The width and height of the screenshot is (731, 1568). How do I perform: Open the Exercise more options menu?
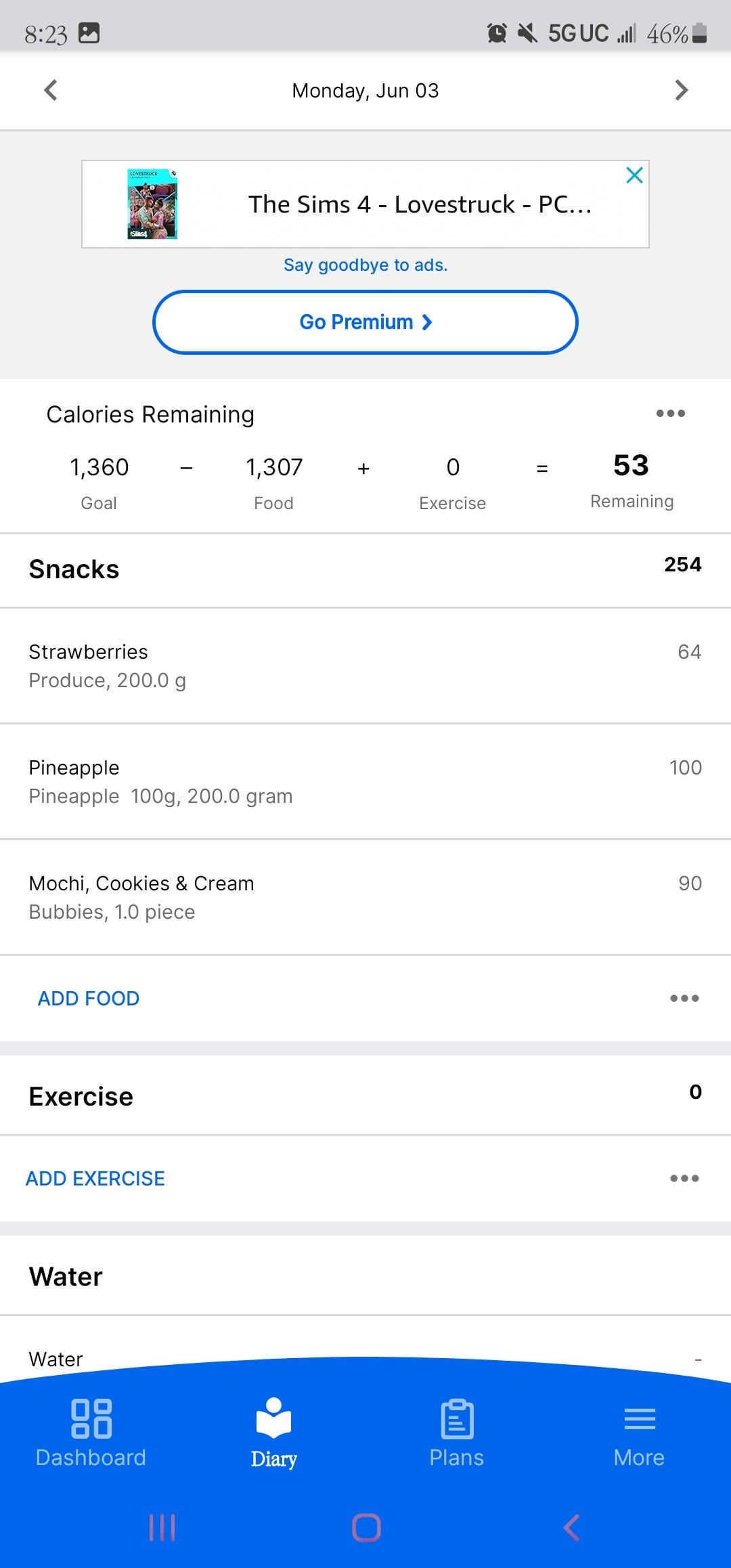click(x=684, y=1178)
